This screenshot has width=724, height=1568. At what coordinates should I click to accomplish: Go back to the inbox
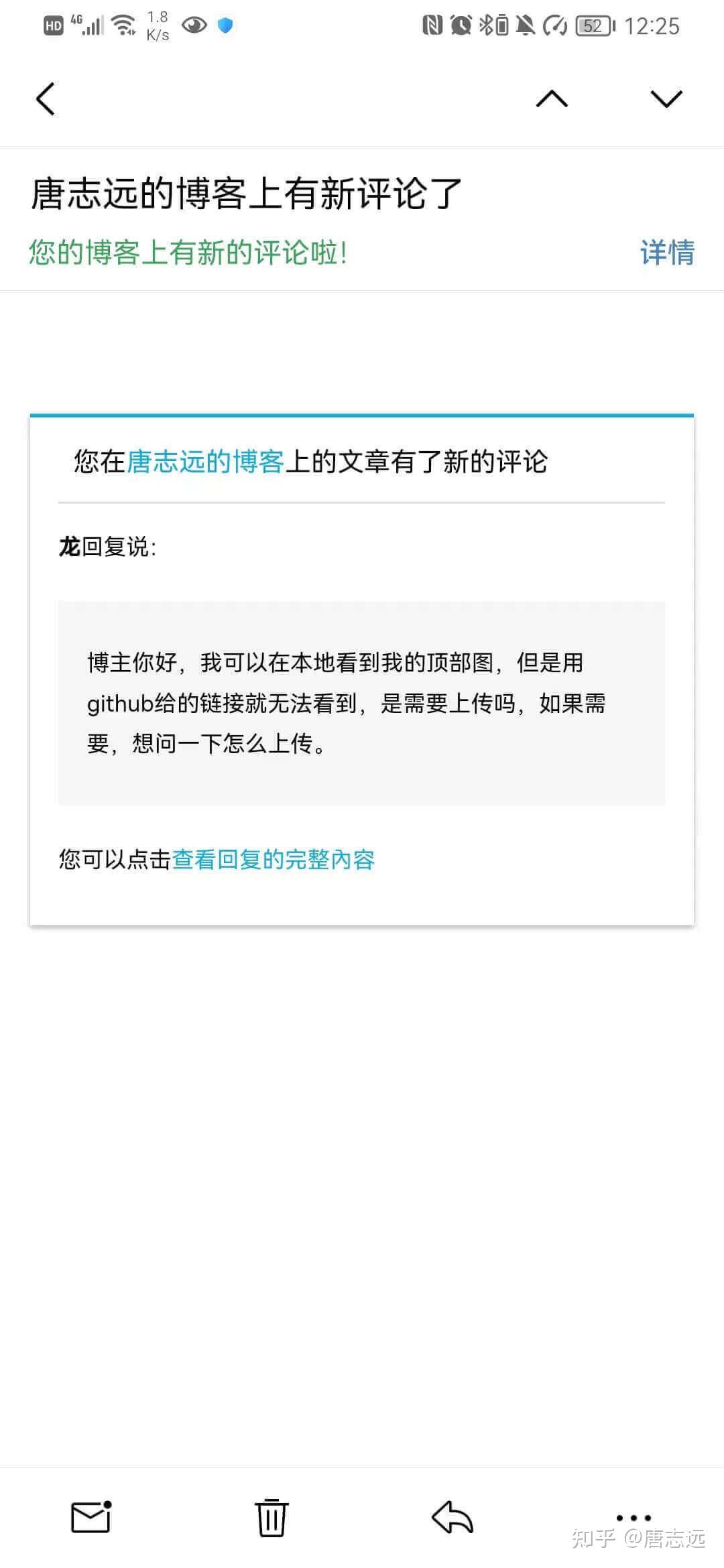tap(45, 99)
